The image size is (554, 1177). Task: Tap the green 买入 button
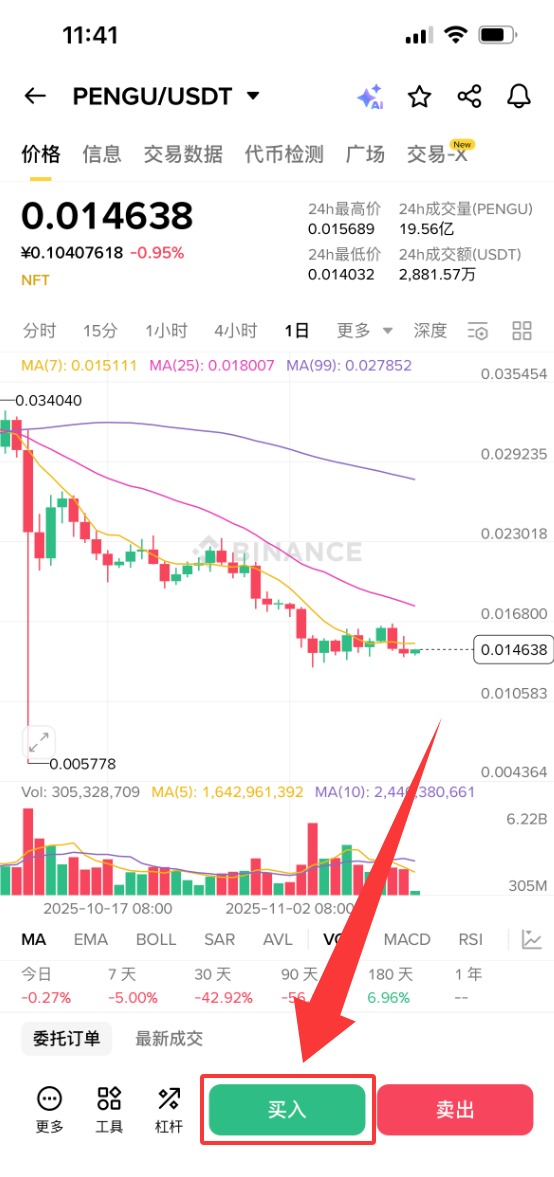288,1109
